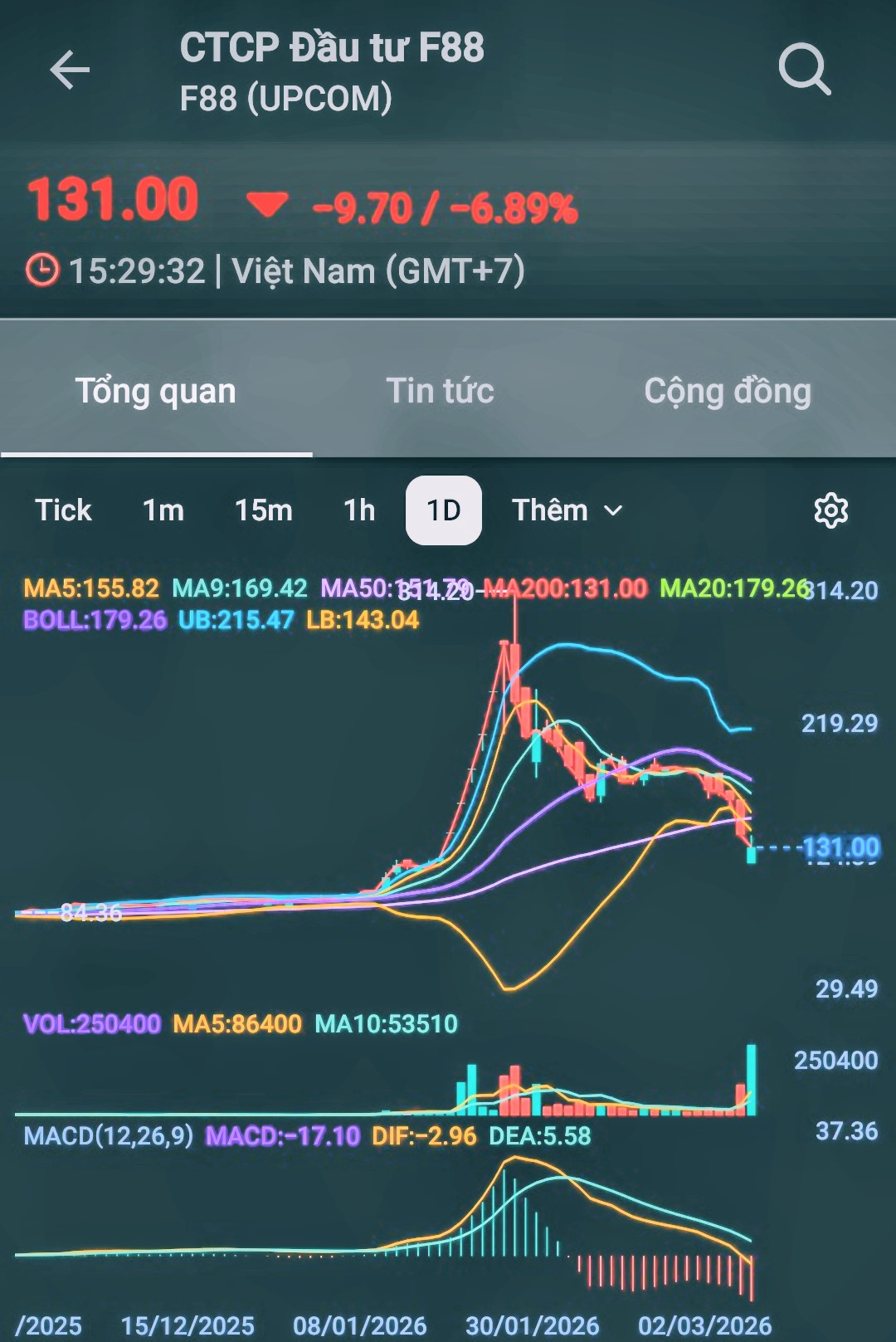Expand the Thêm interval dropdown
Viewport: 896px width, 1342px height.
[567, 510]
